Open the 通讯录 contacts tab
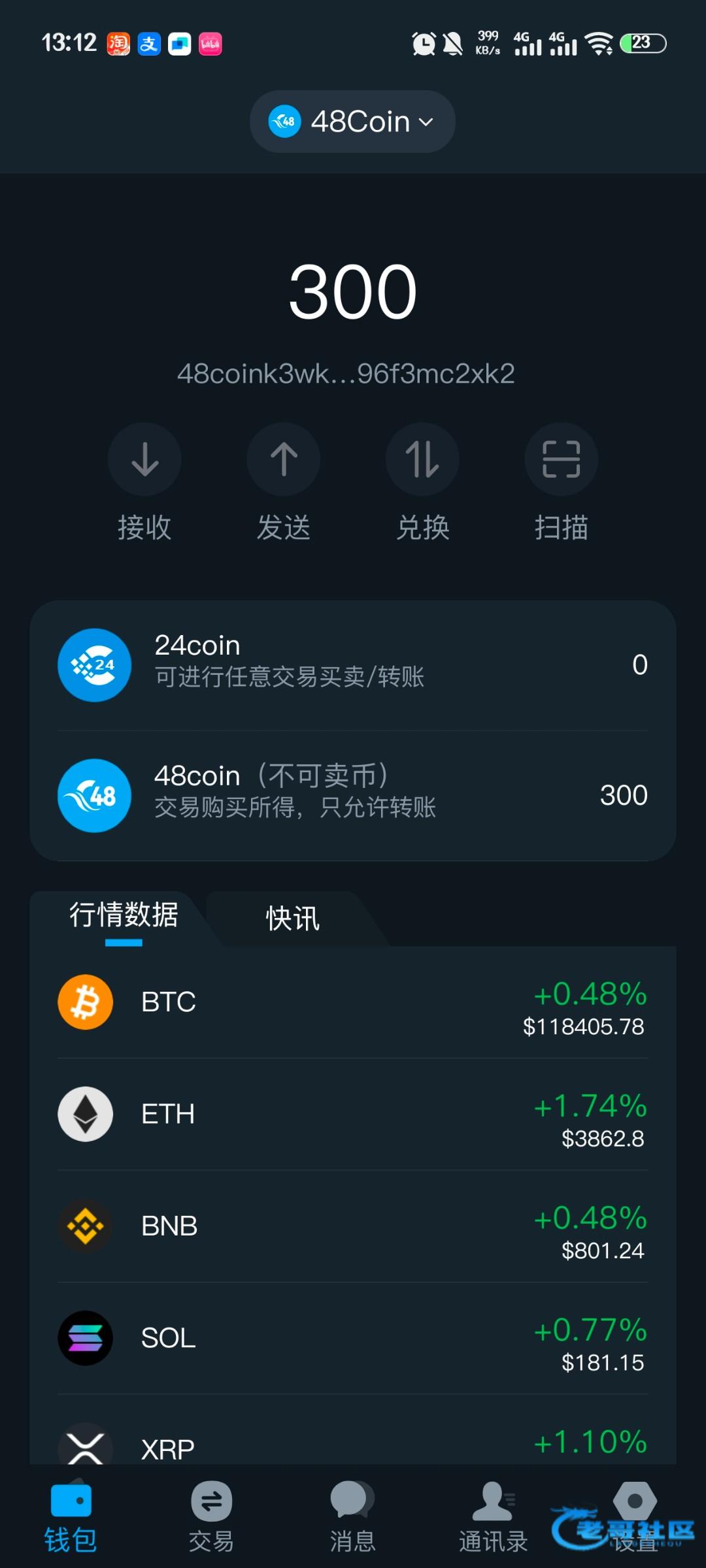This screenshot has height=1568, width=706. 494,1517
